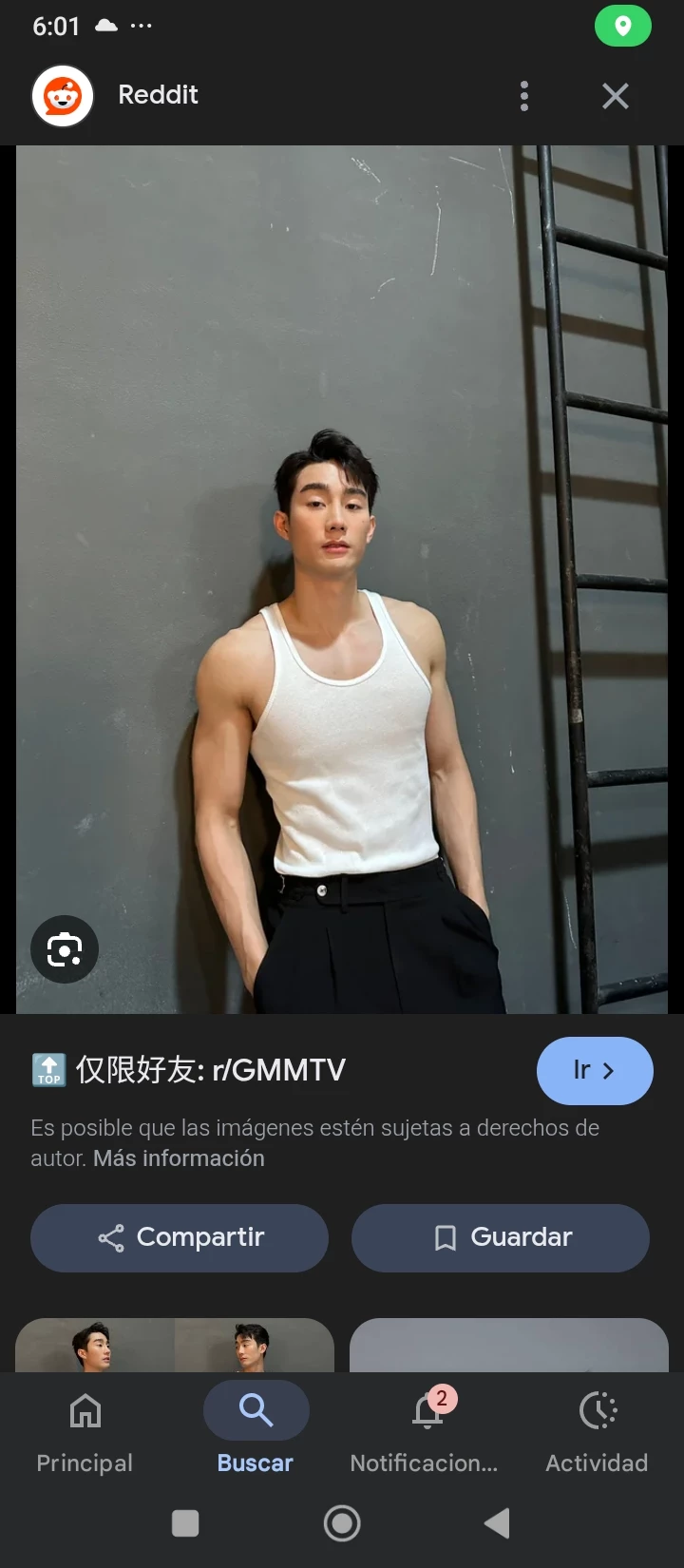Open the Notificaciones tab
The width and height of the screenshot is (684, 1568).
tap(425, 1427)
